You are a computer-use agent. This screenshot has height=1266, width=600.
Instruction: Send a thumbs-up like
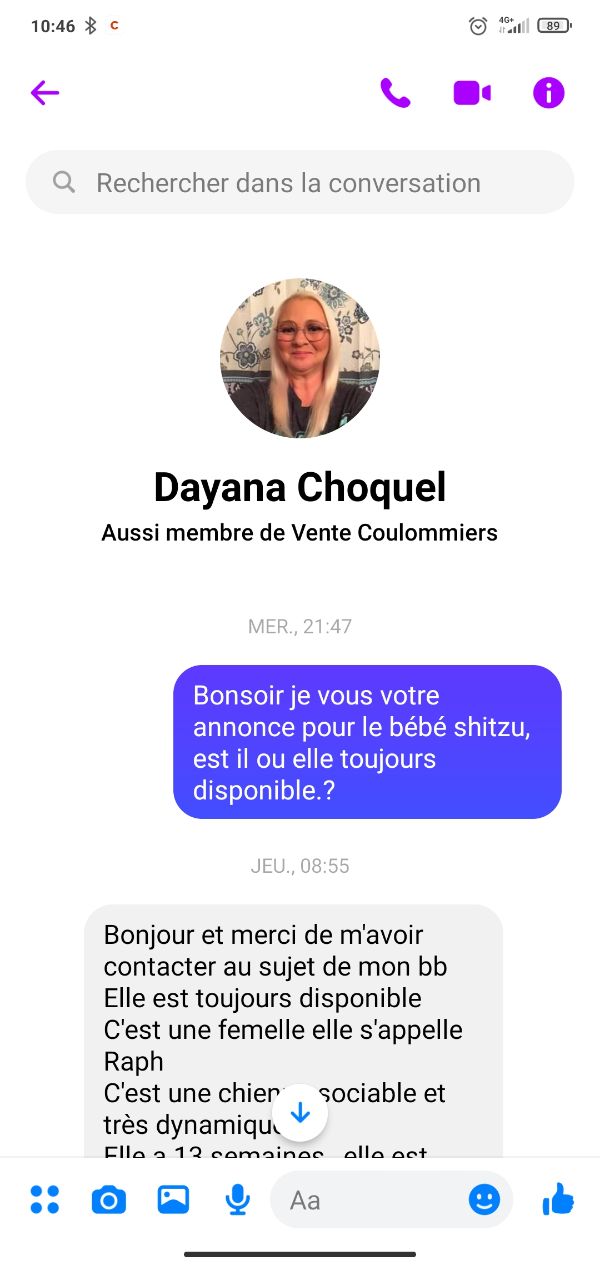558,1199
